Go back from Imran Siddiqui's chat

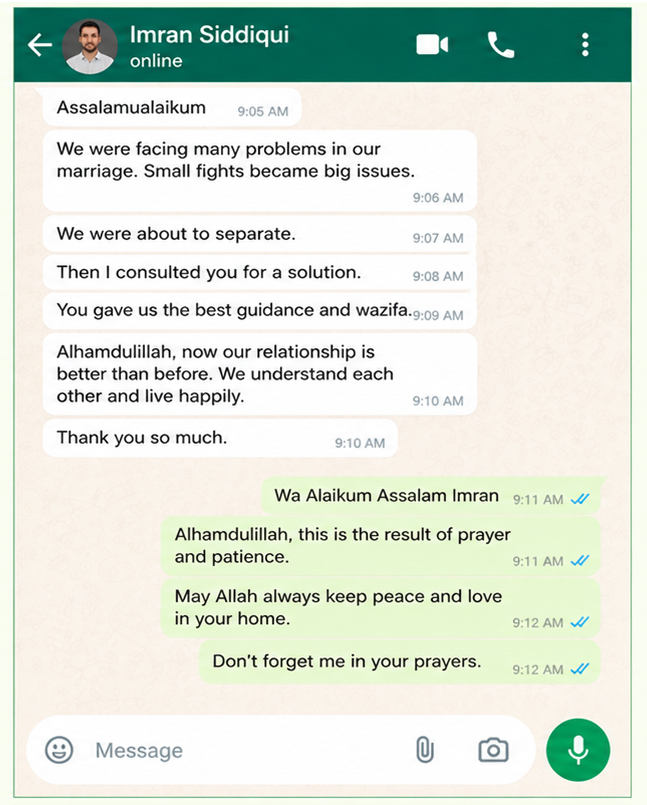[x=40, y=45]
